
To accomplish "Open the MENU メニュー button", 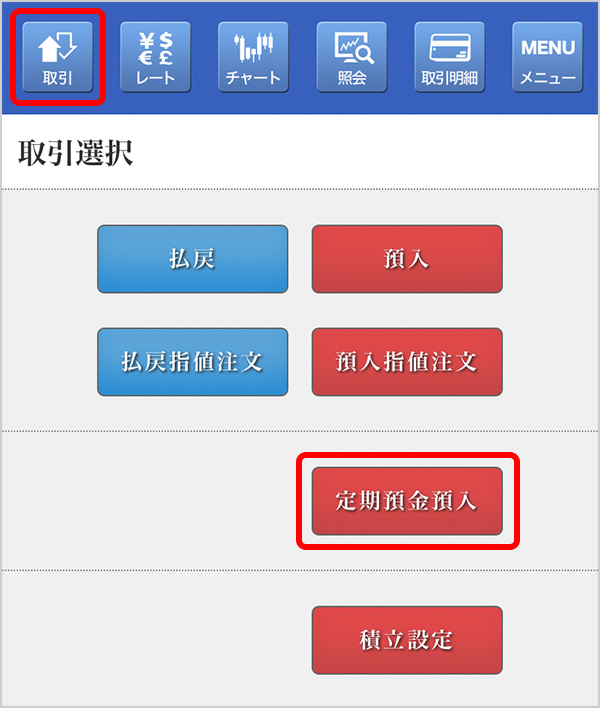I will pyautogui.click(x=547, y=57).
